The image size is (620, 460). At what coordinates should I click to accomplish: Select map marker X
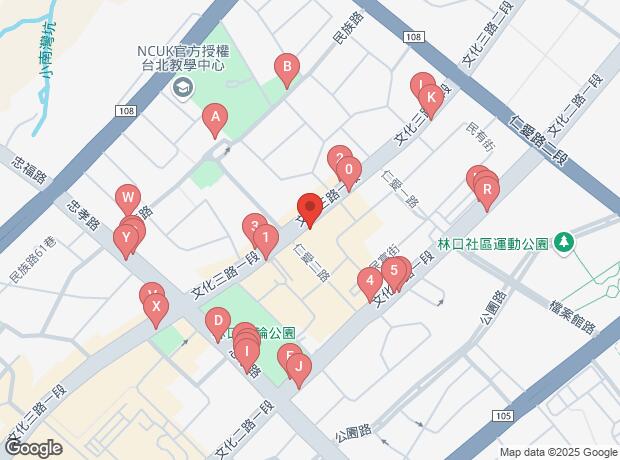tap(154, 308)
